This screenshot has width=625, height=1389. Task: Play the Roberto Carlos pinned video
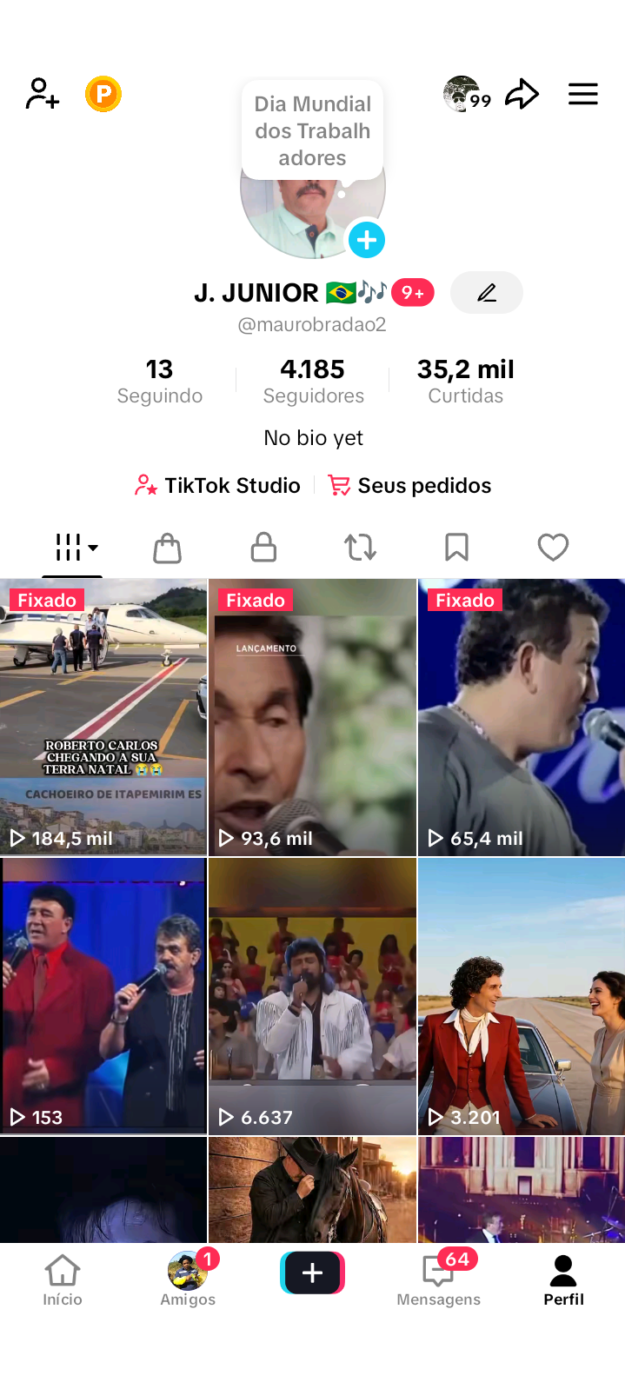point(104,716)
